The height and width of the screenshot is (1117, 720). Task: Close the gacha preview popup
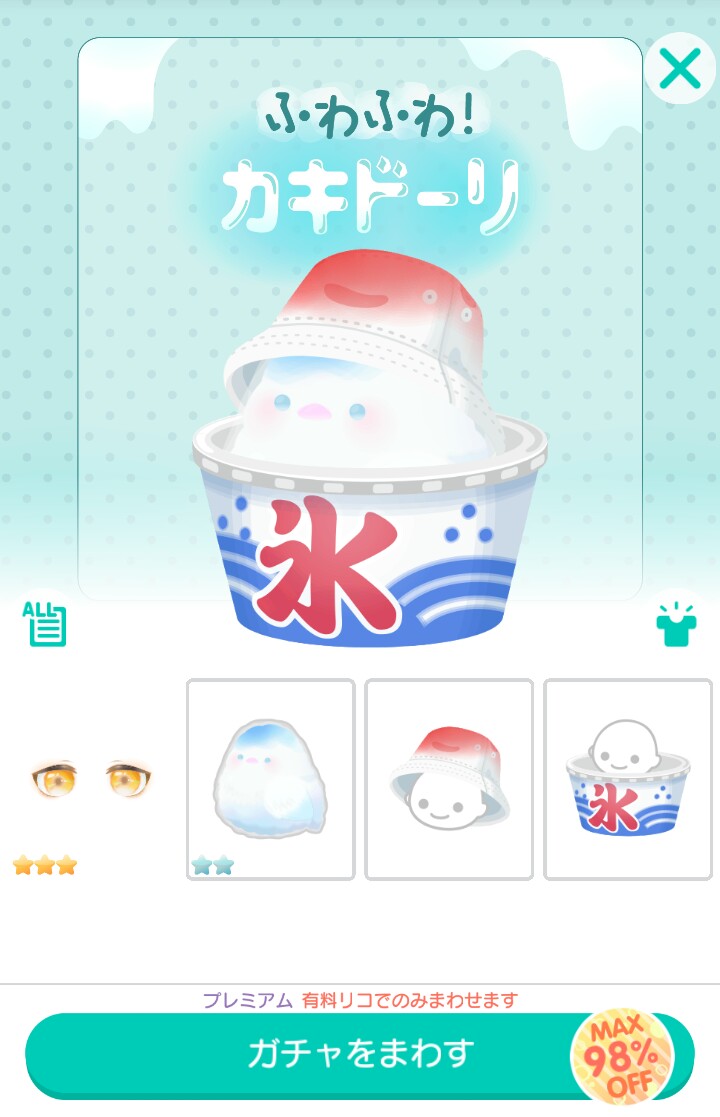pyautogui.click(x=680, y=69)
